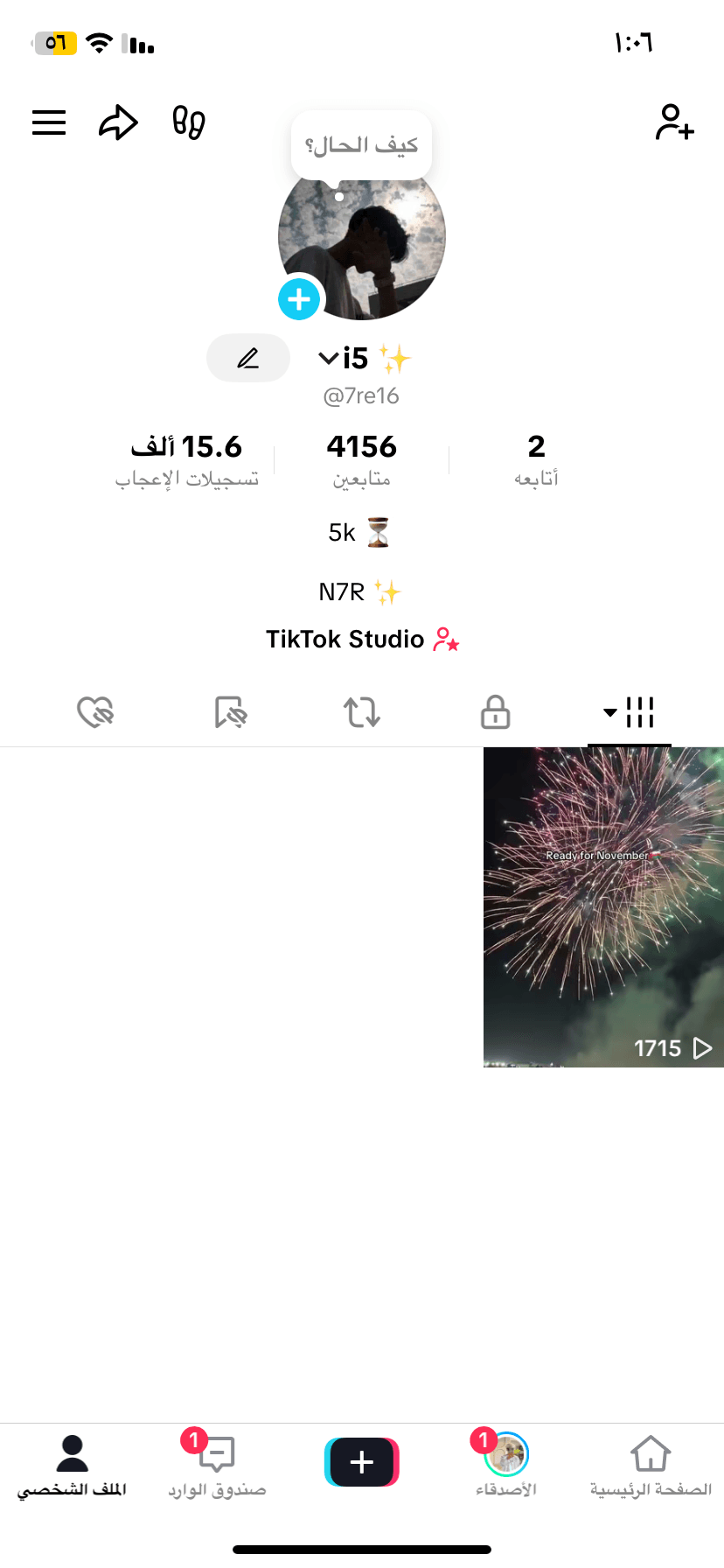The image size is (724, 1568).
Task: Share this profile
Action: coord(118,122)
